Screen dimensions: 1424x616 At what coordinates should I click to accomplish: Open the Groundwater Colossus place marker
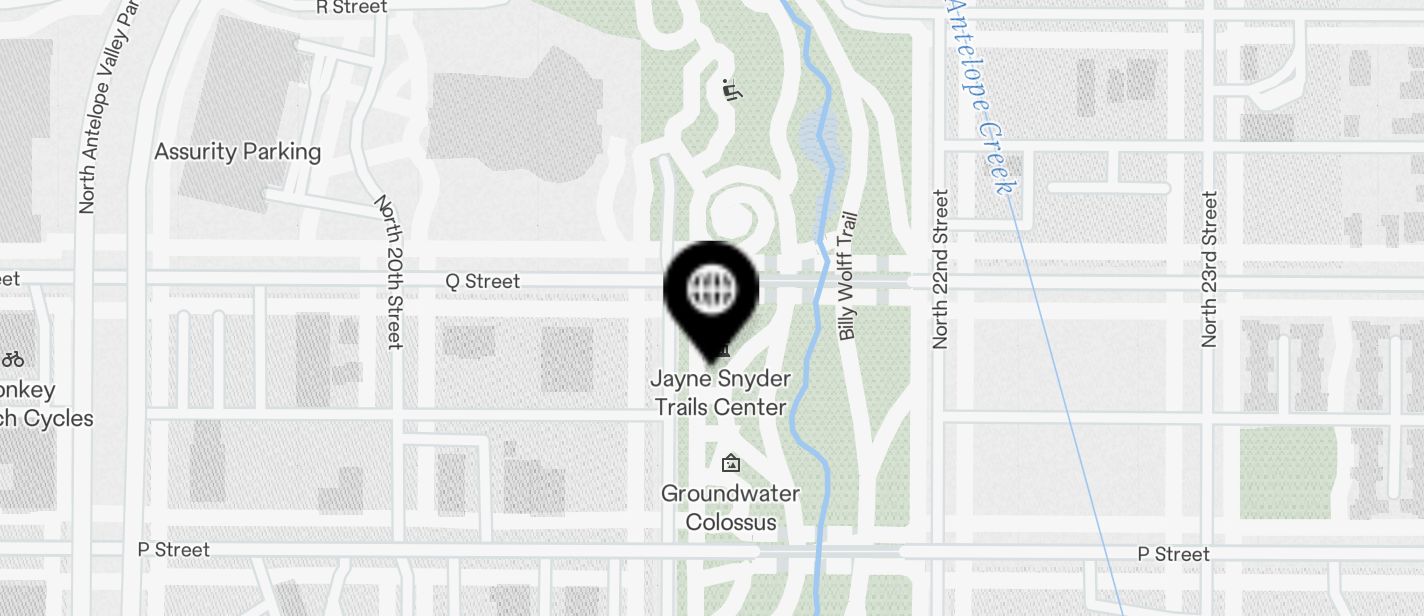pos(730,464)
